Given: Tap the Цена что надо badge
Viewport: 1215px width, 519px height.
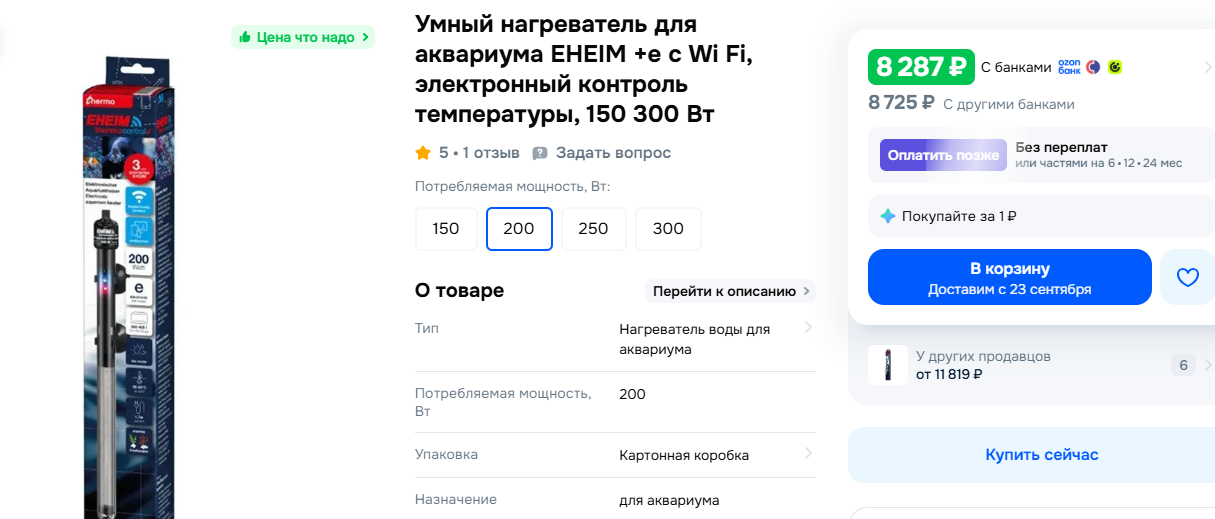Looking at the screenshot, I should (x=303, y=37).
